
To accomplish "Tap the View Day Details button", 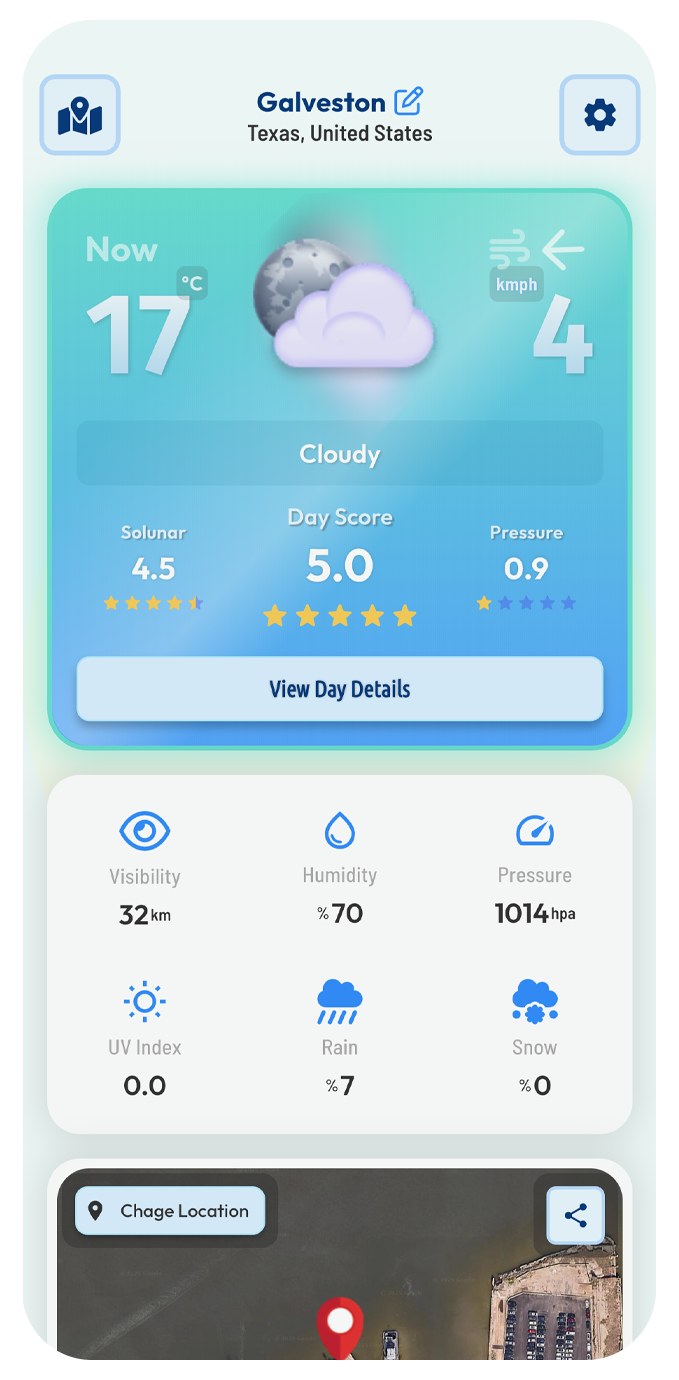I will [340, 689].
